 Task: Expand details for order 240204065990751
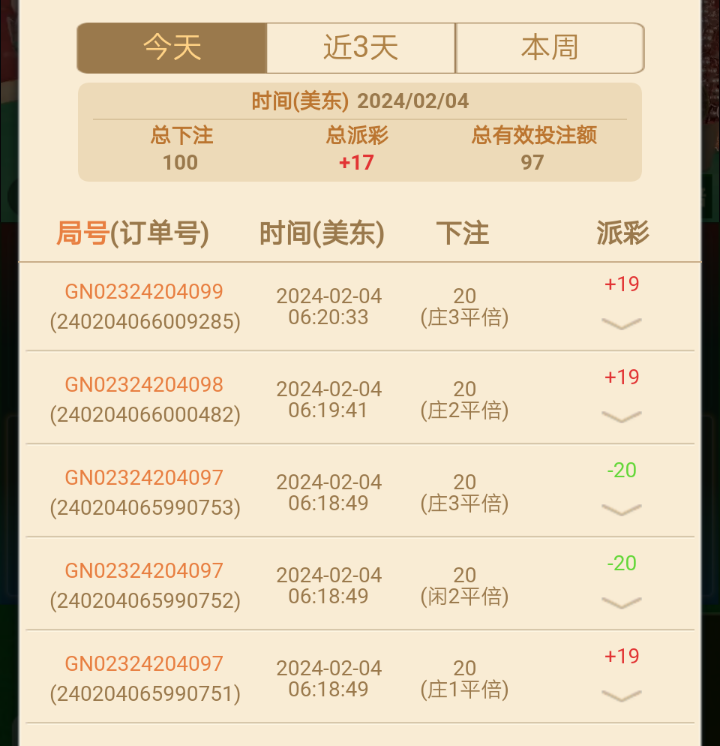coord(621,695)
